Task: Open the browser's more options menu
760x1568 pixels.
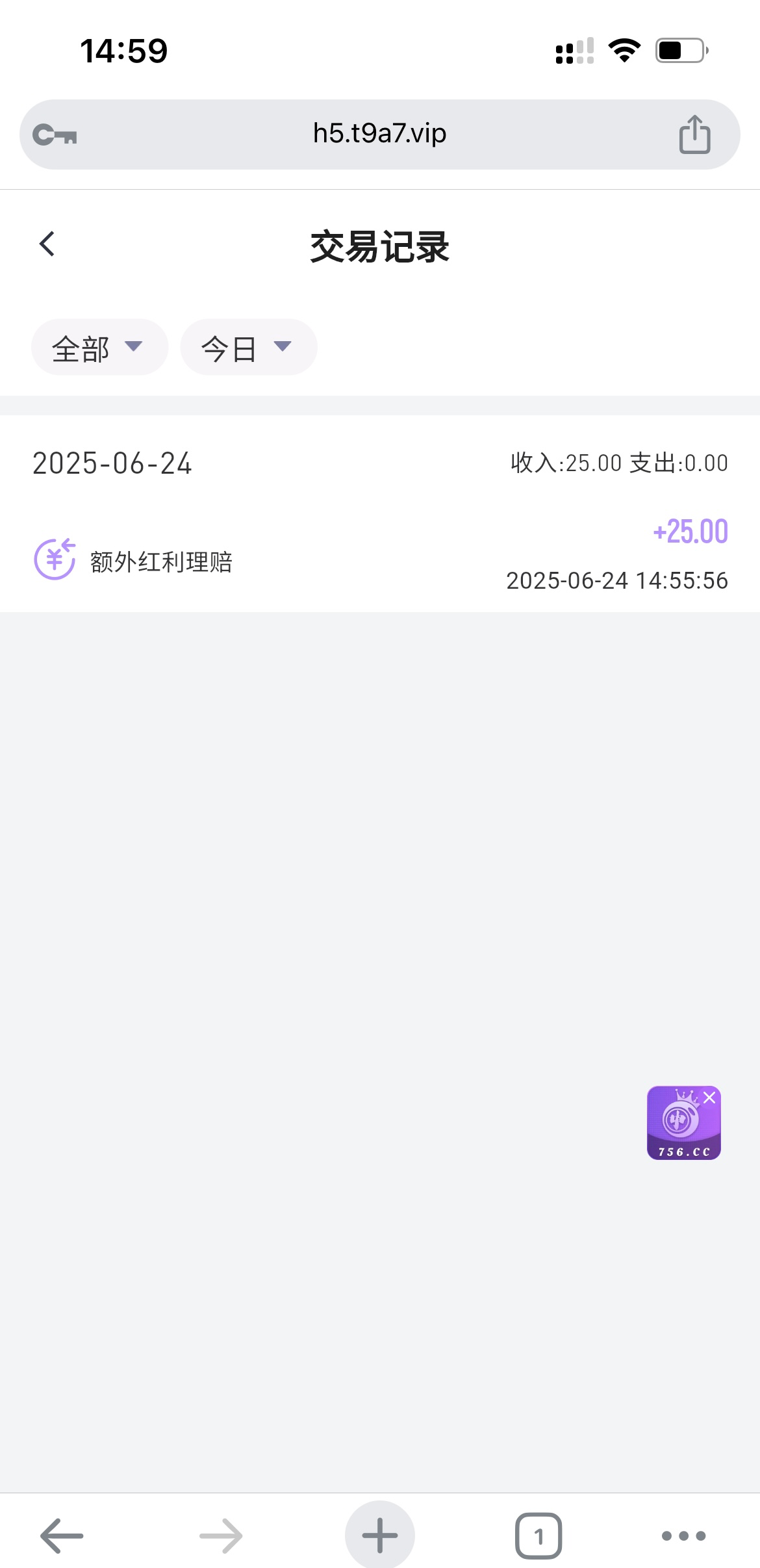Action: 683,1536
